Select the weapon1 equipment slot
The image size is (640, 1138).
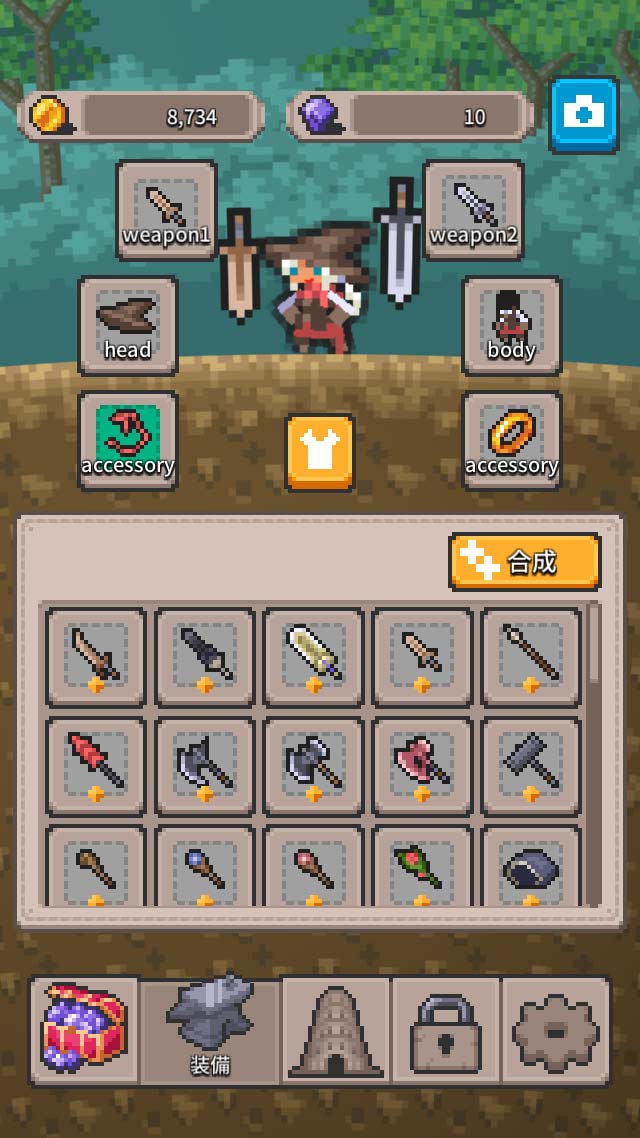pyautogui.click(x=166, y=211)
